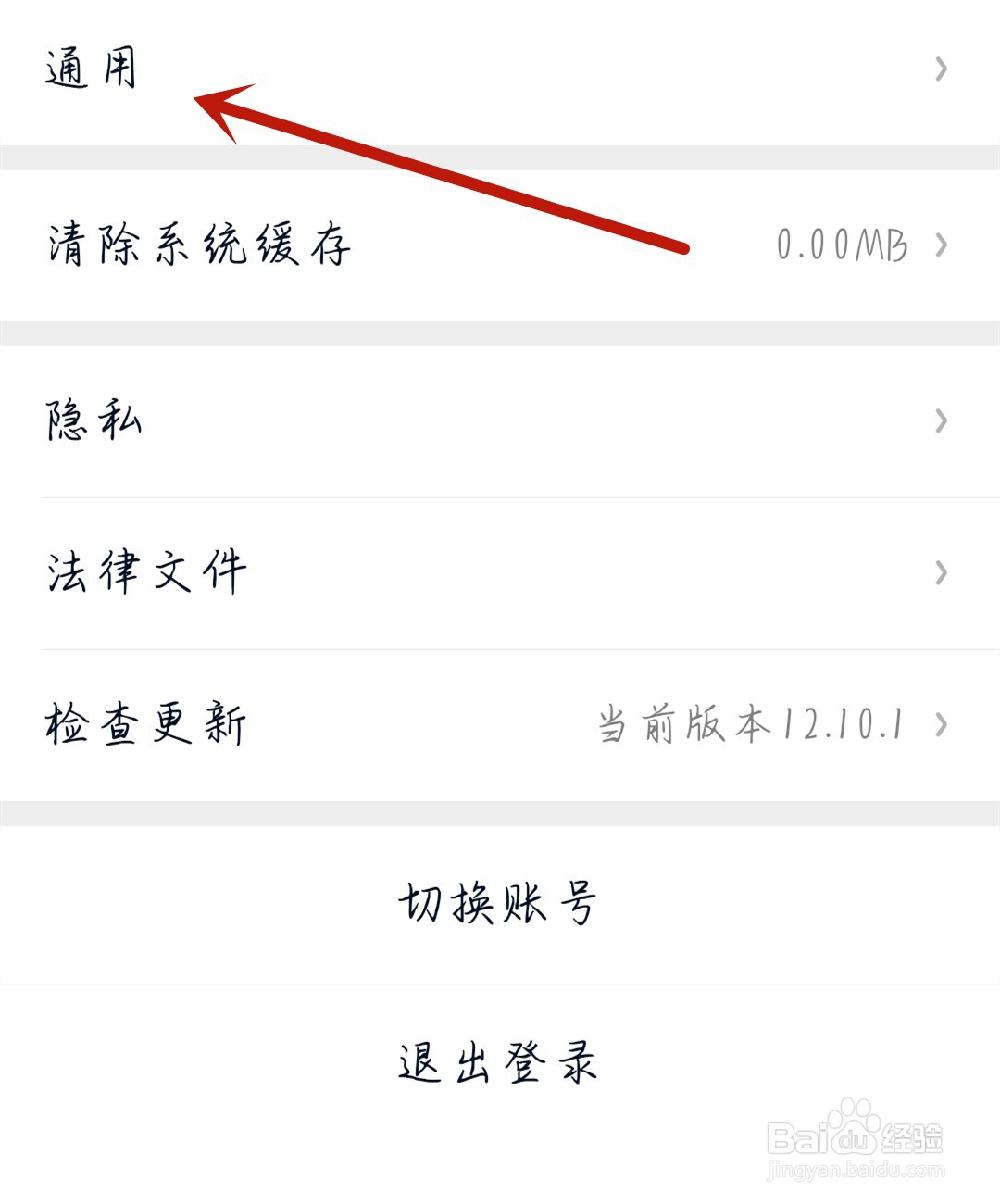Tap 清除系统缓存 to clear cache

(199, 245)
